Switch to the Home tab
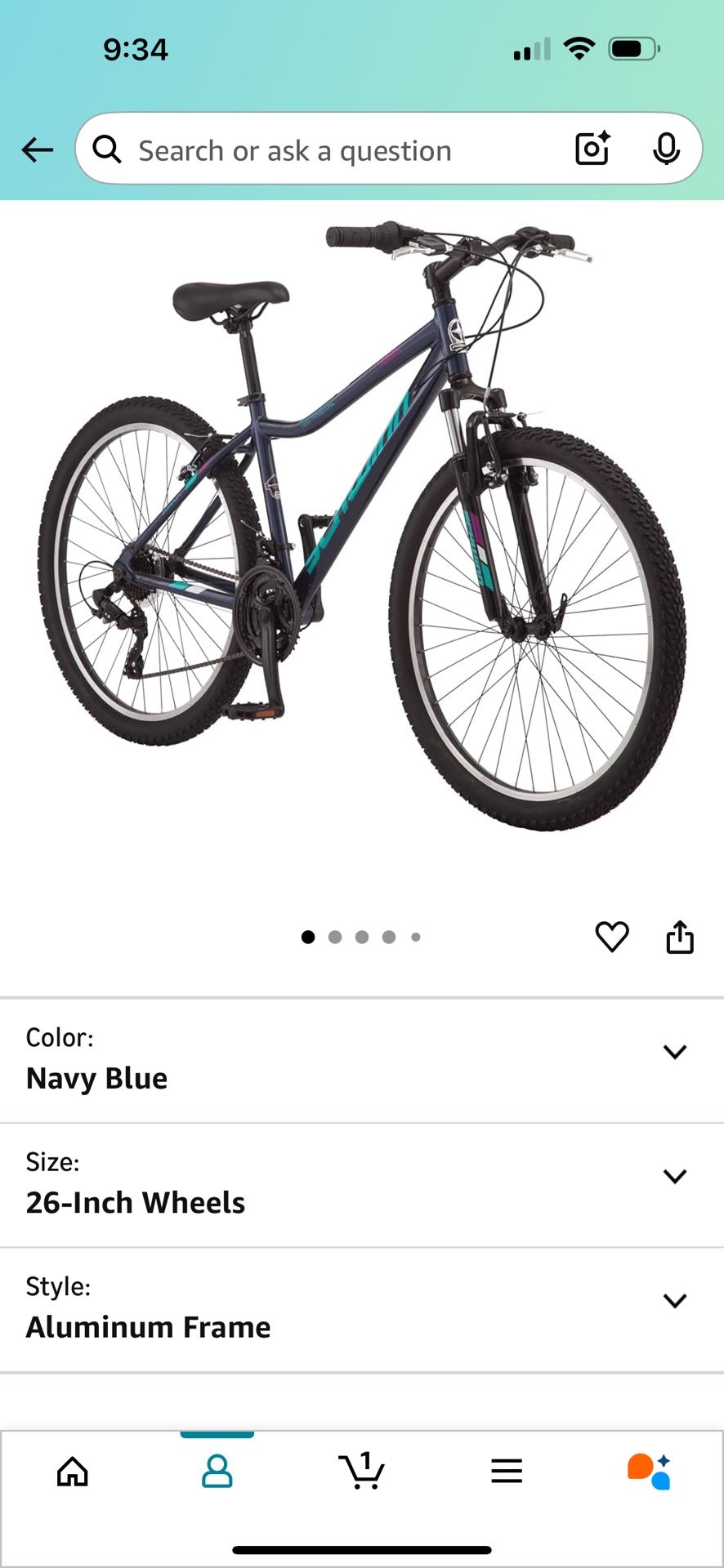 pyautogui.click(x=73, y=1472)
